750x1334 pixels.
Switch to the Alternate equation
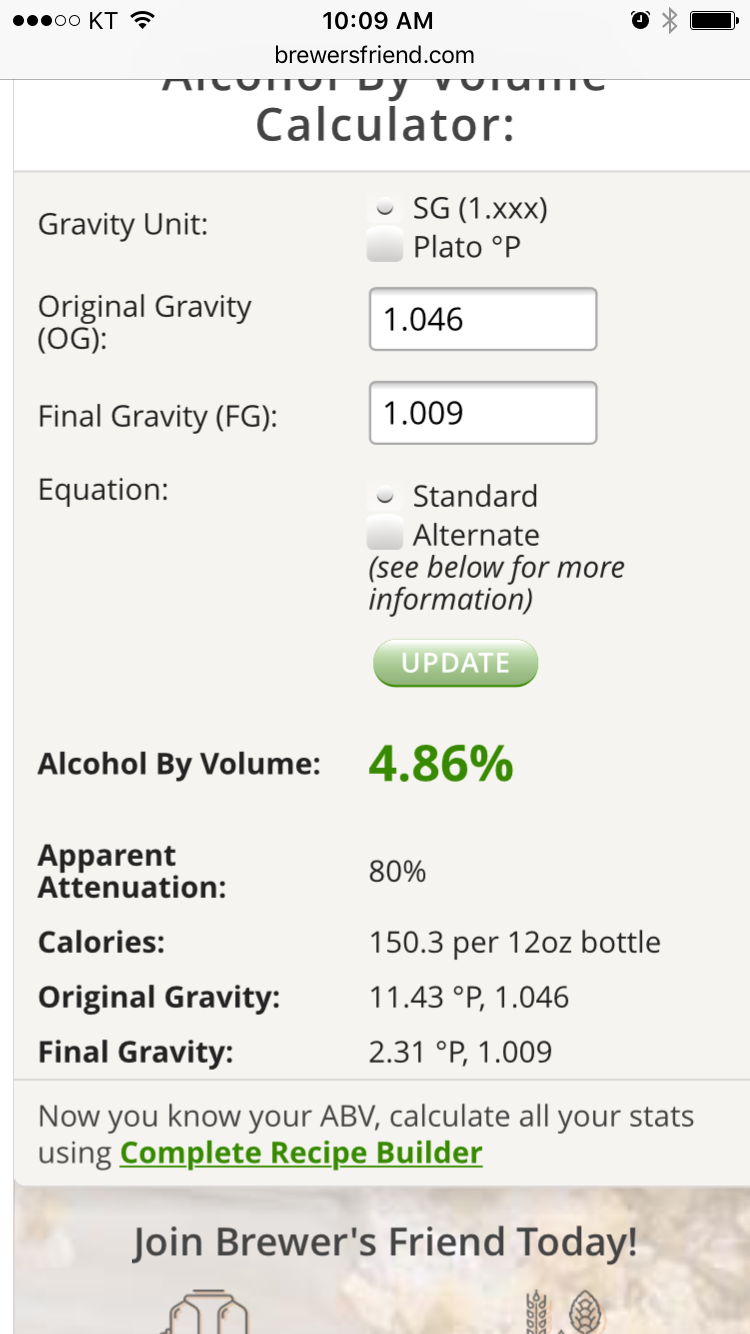[x=385, y=534]
